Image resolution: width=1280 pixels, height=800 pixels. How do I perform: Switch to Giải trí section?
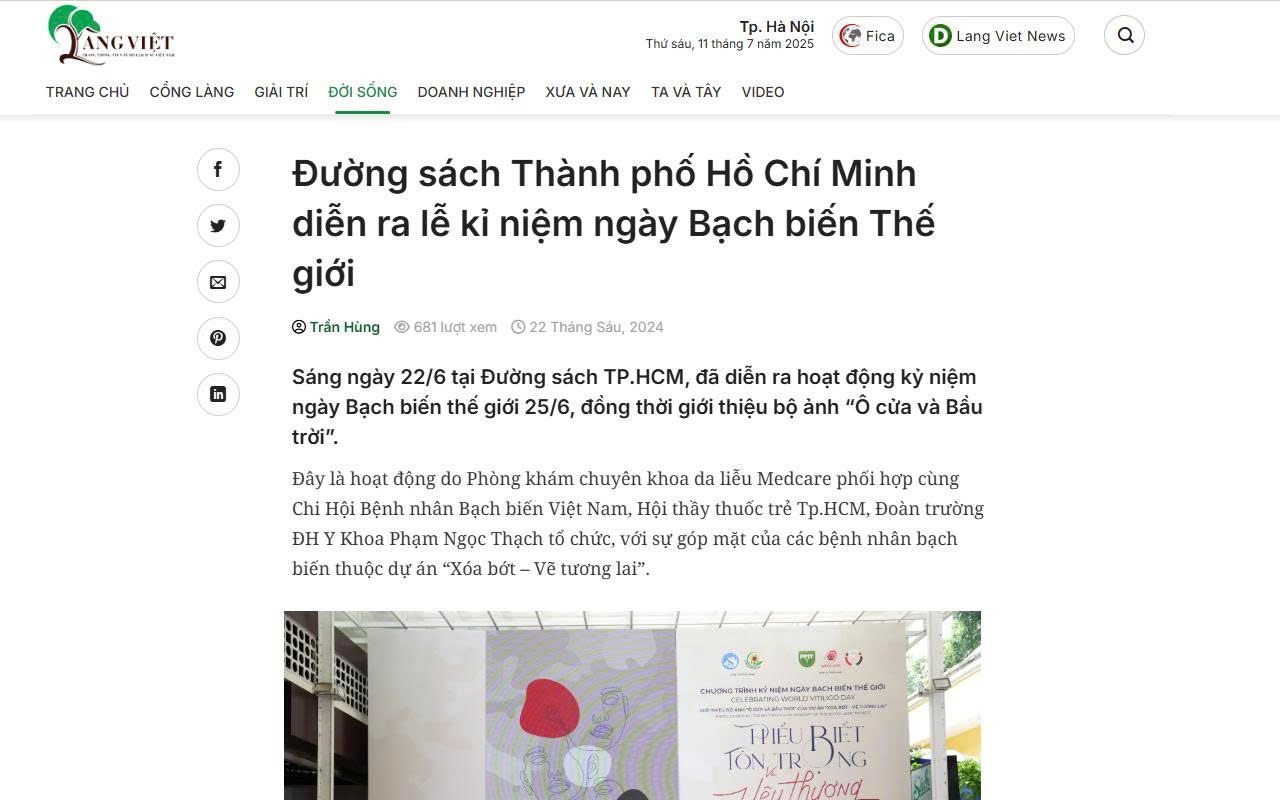(281, 92)
